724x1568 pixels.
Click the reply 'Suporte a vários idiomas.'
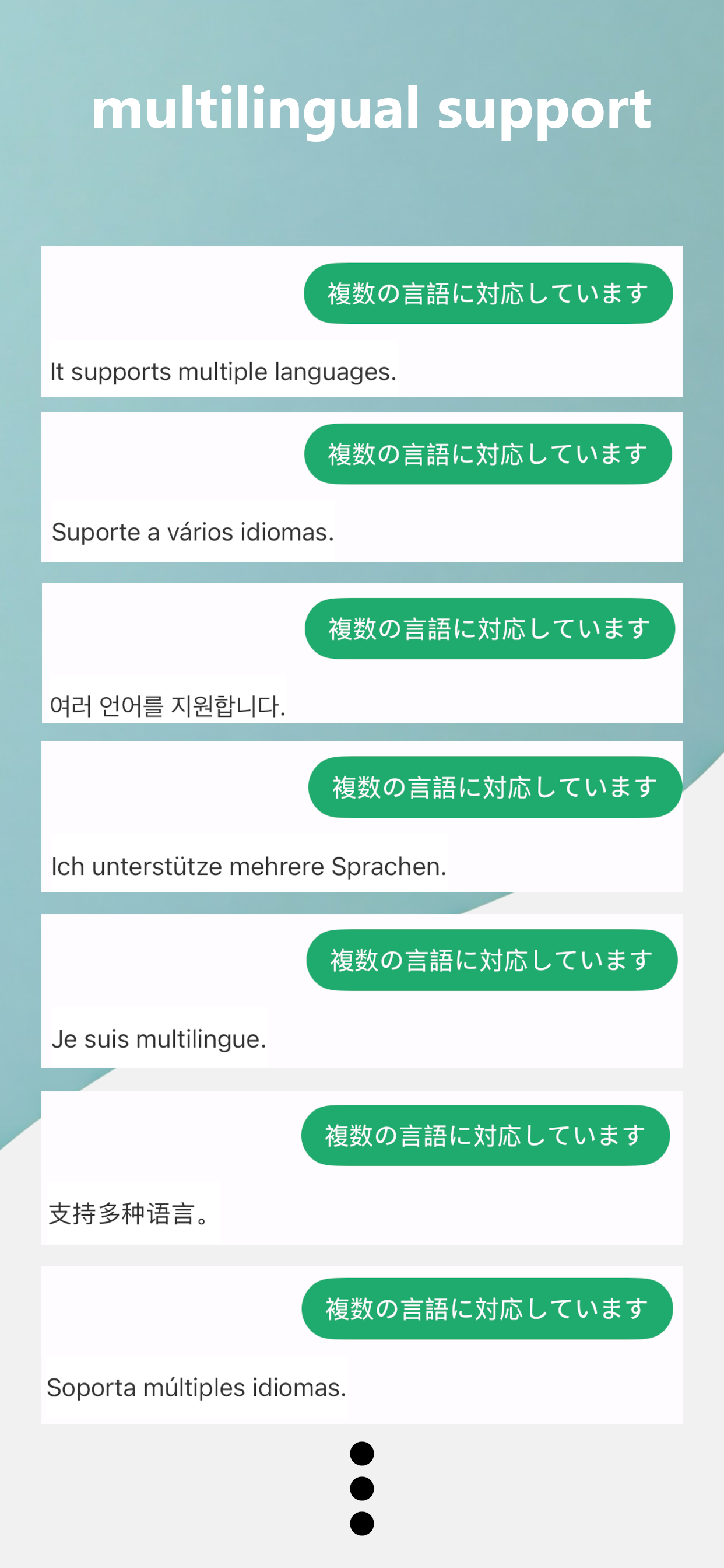click(x=192, y=532)
